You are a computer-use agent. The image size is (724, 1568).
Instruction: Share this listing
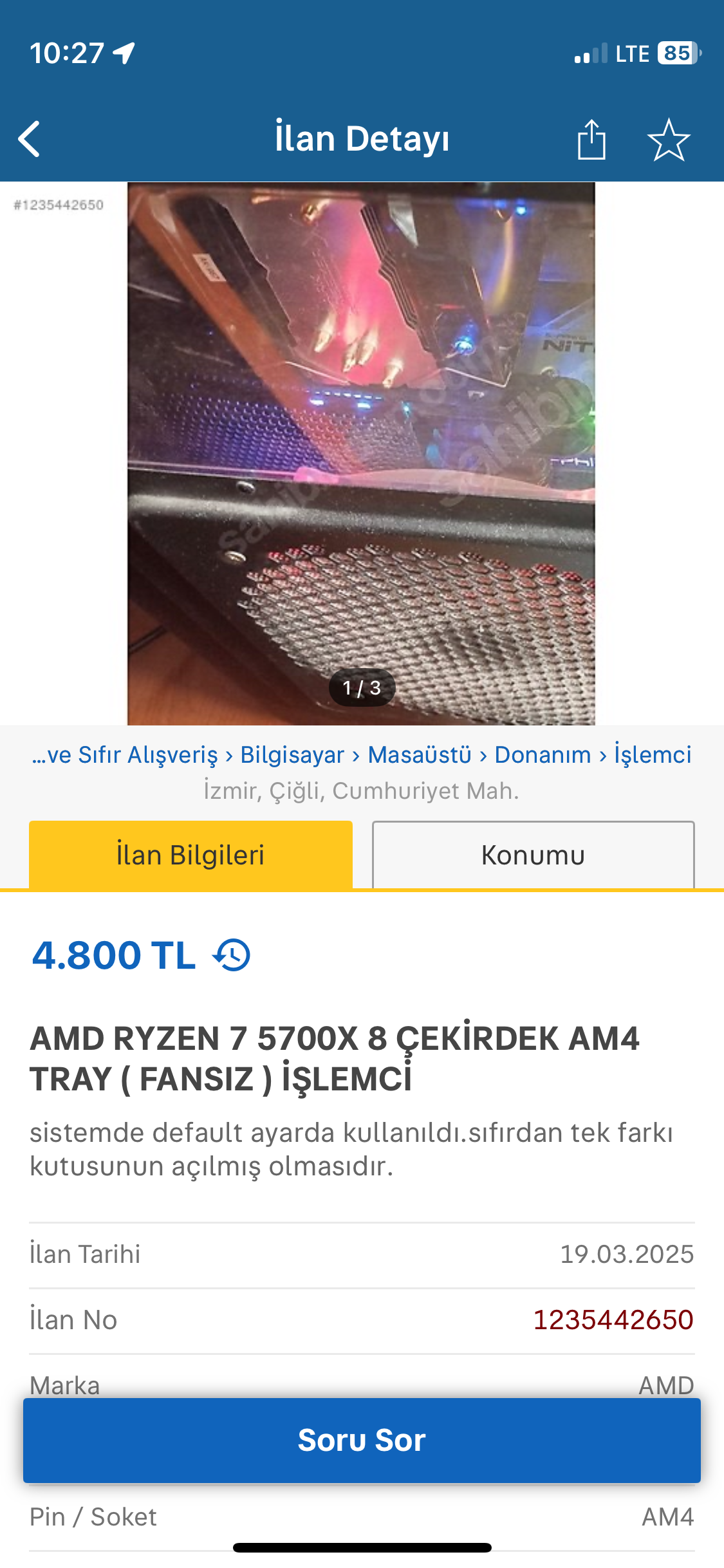point(591,139)
